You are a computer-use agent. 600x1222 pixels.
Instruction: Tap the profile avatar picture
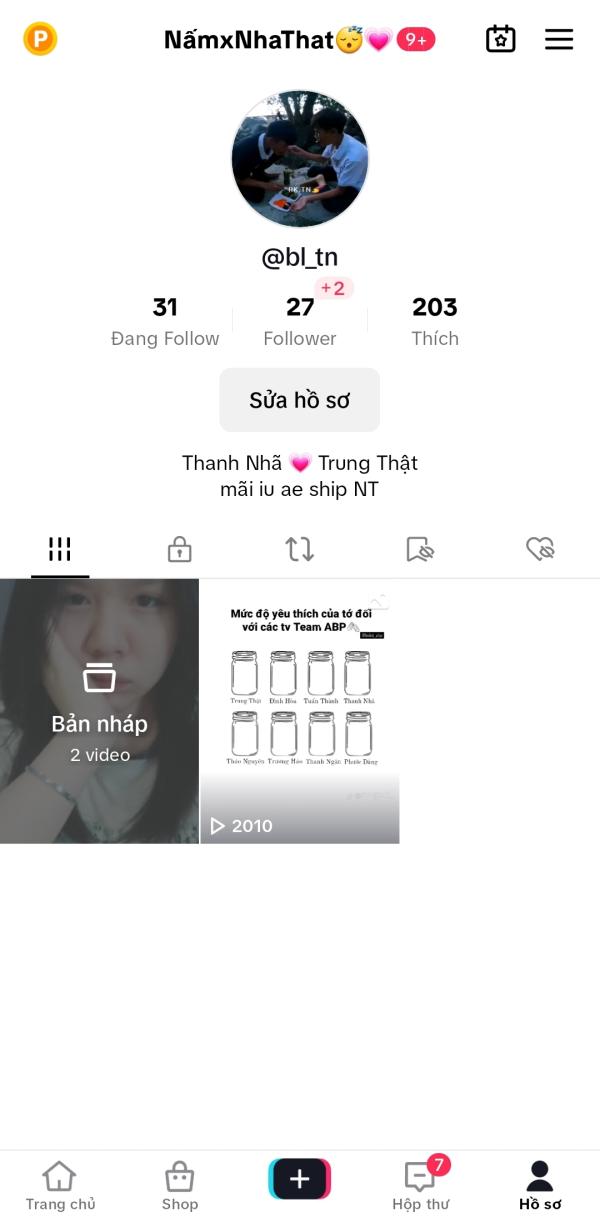pos(300,159)
